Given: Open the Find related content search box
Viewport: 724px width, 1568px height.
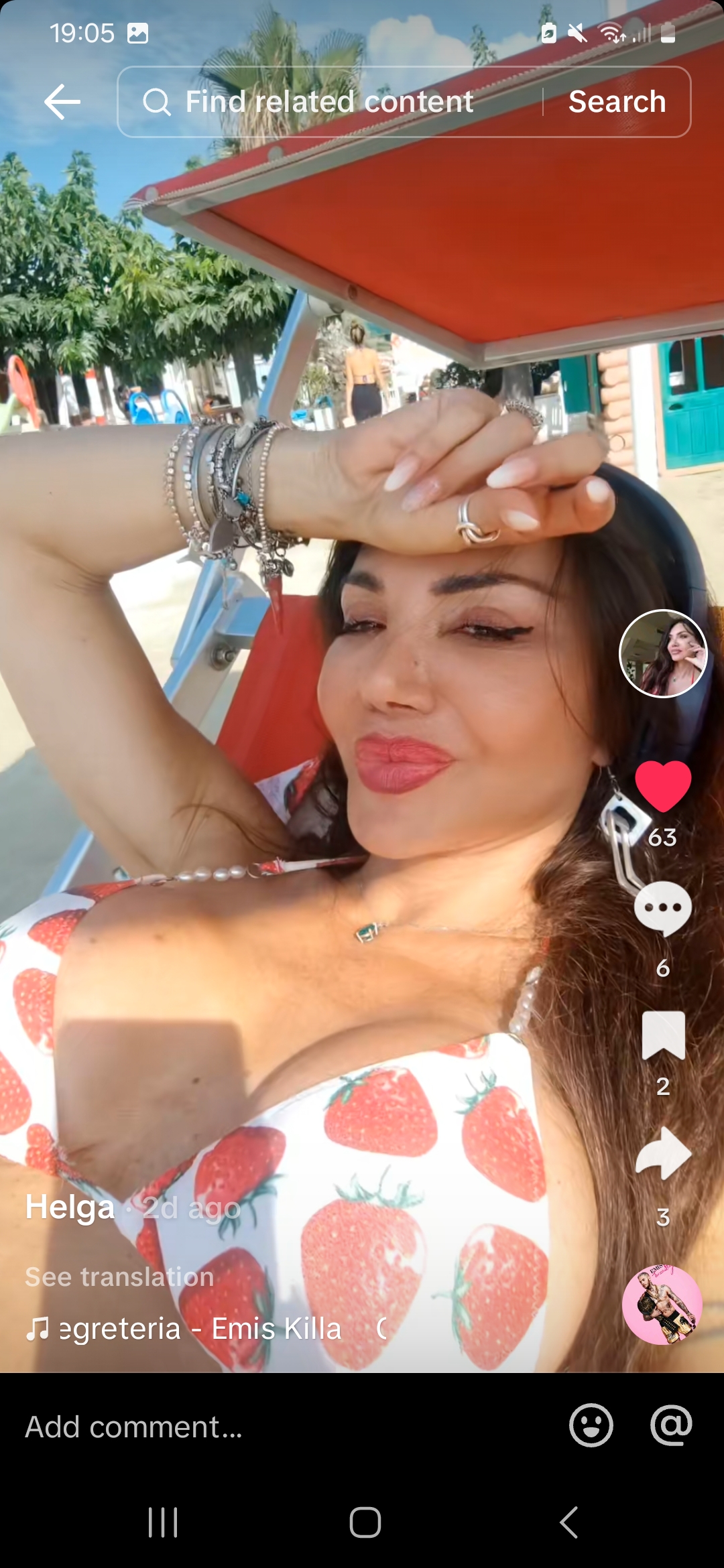Looking at the screenshot, I should [330, 102].
